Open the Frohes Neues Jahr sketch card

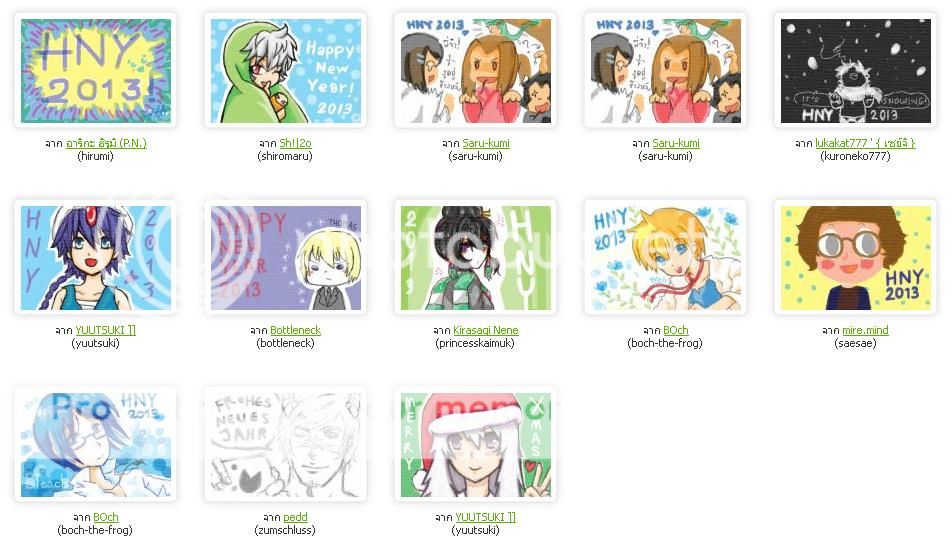(285, 444)
